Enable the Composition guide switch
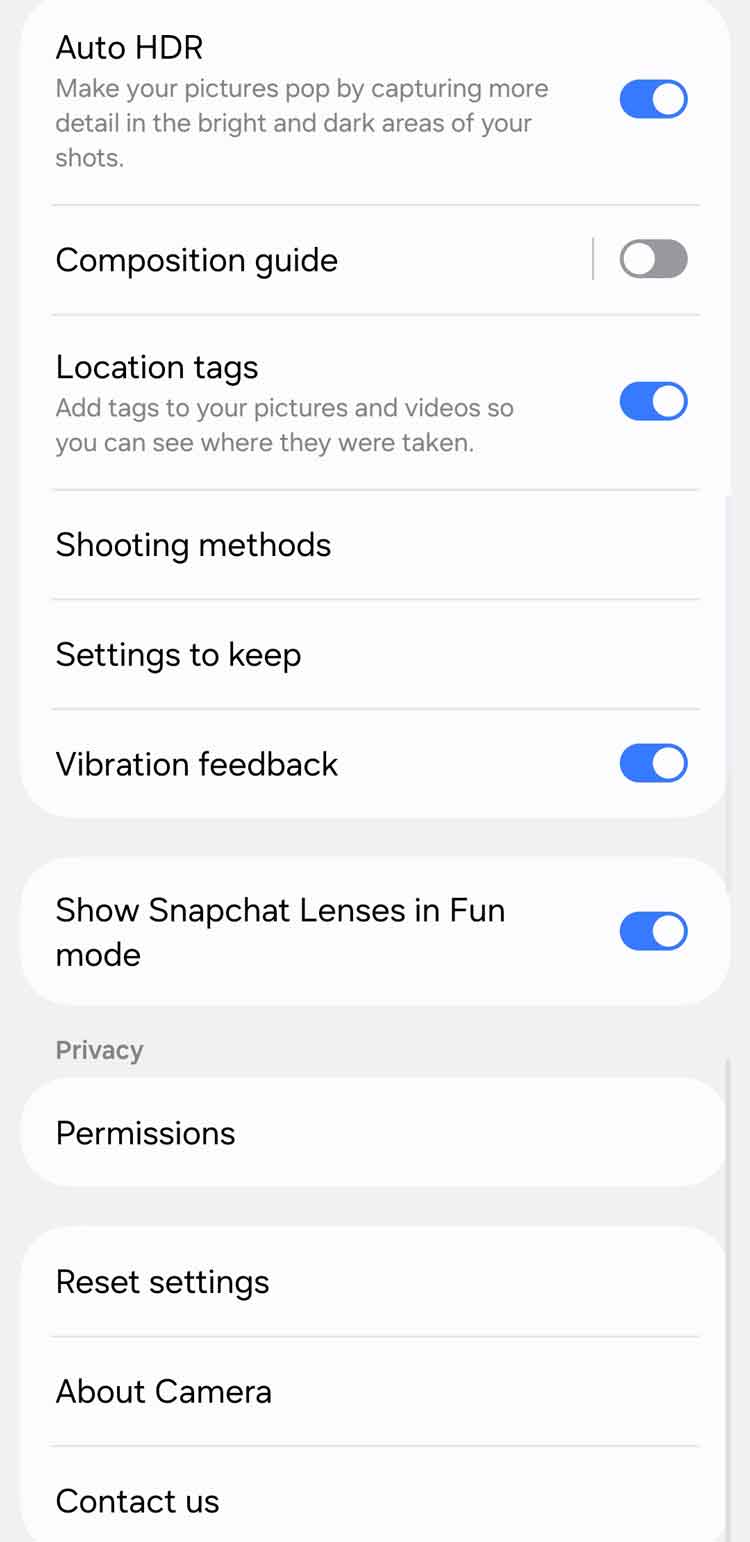 tap(653, 259)
